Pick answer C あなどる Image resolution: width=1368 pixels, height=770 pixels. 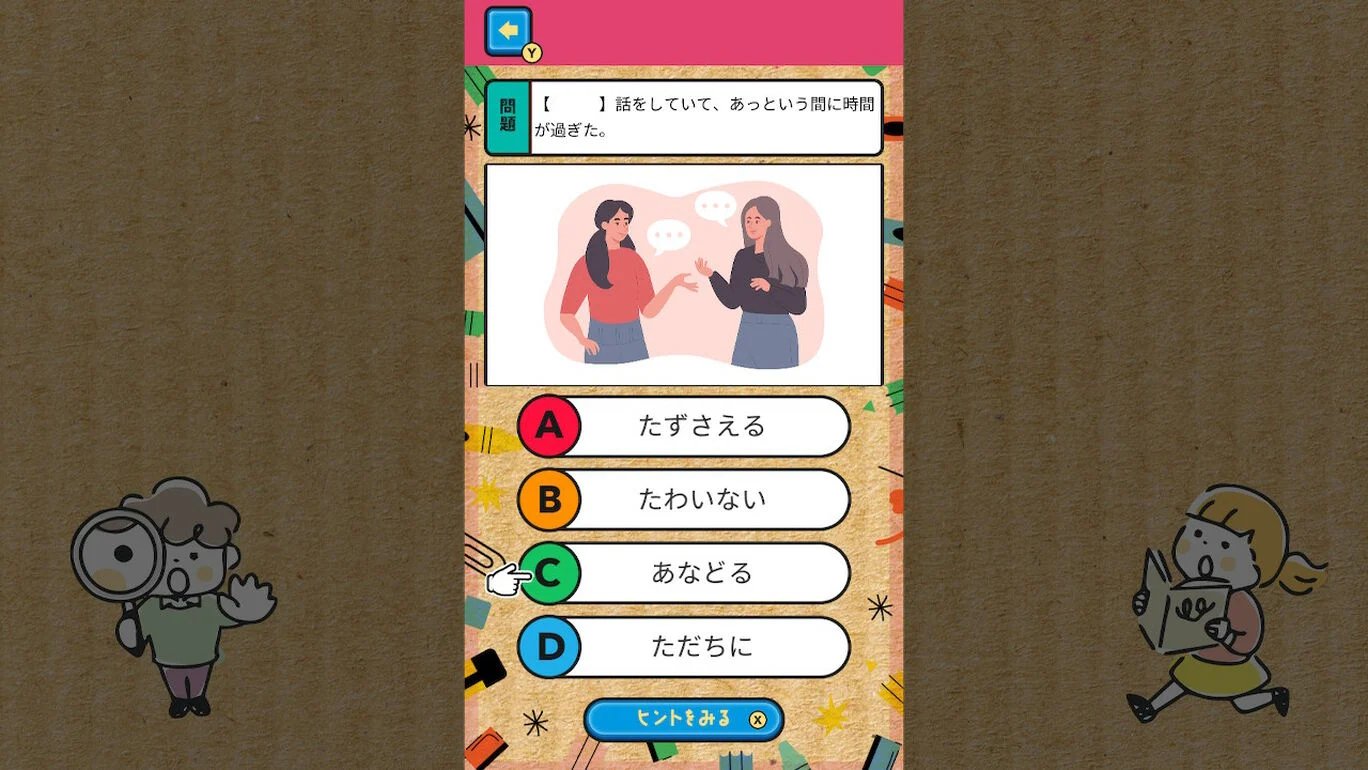click(x=684, y=573)
